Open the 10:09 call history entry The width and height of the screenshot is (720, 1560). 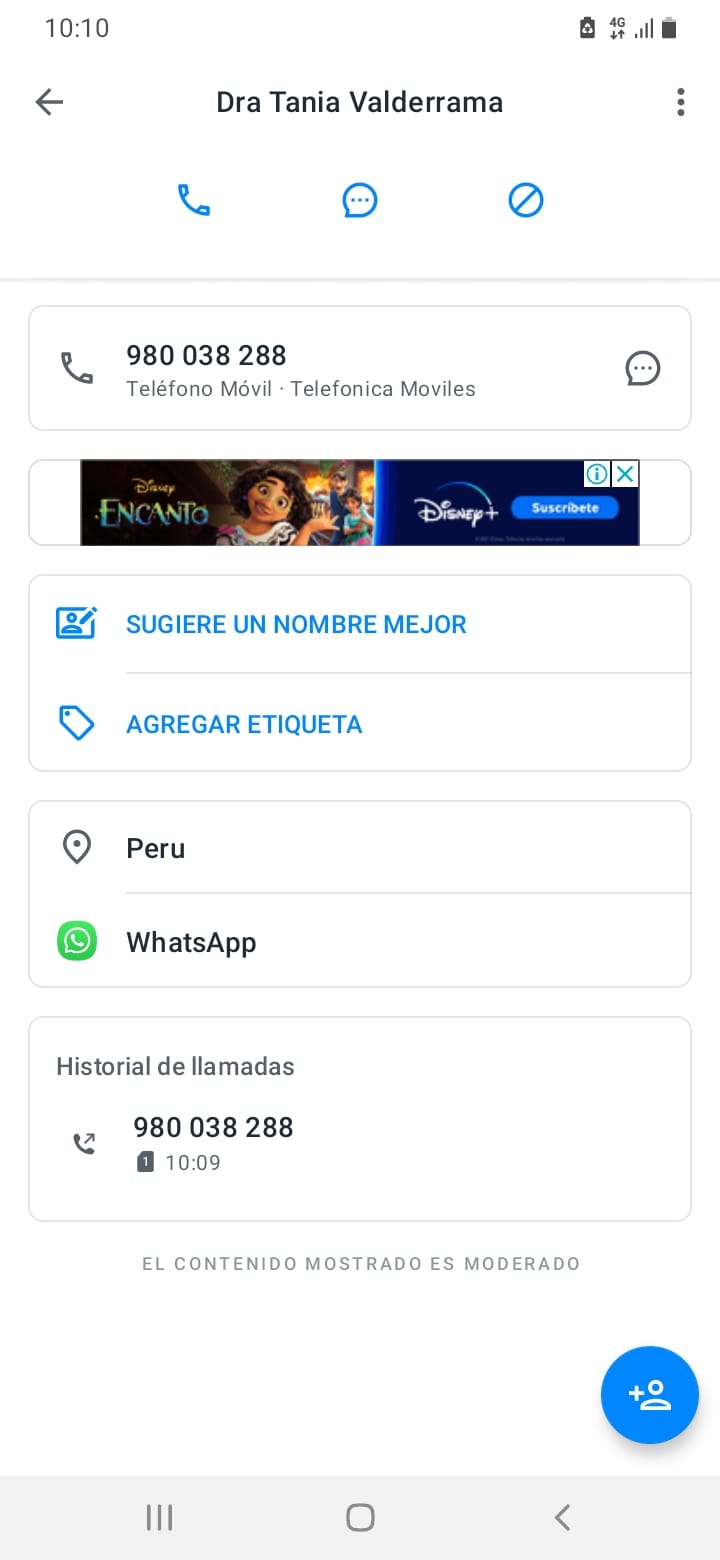360,1143
